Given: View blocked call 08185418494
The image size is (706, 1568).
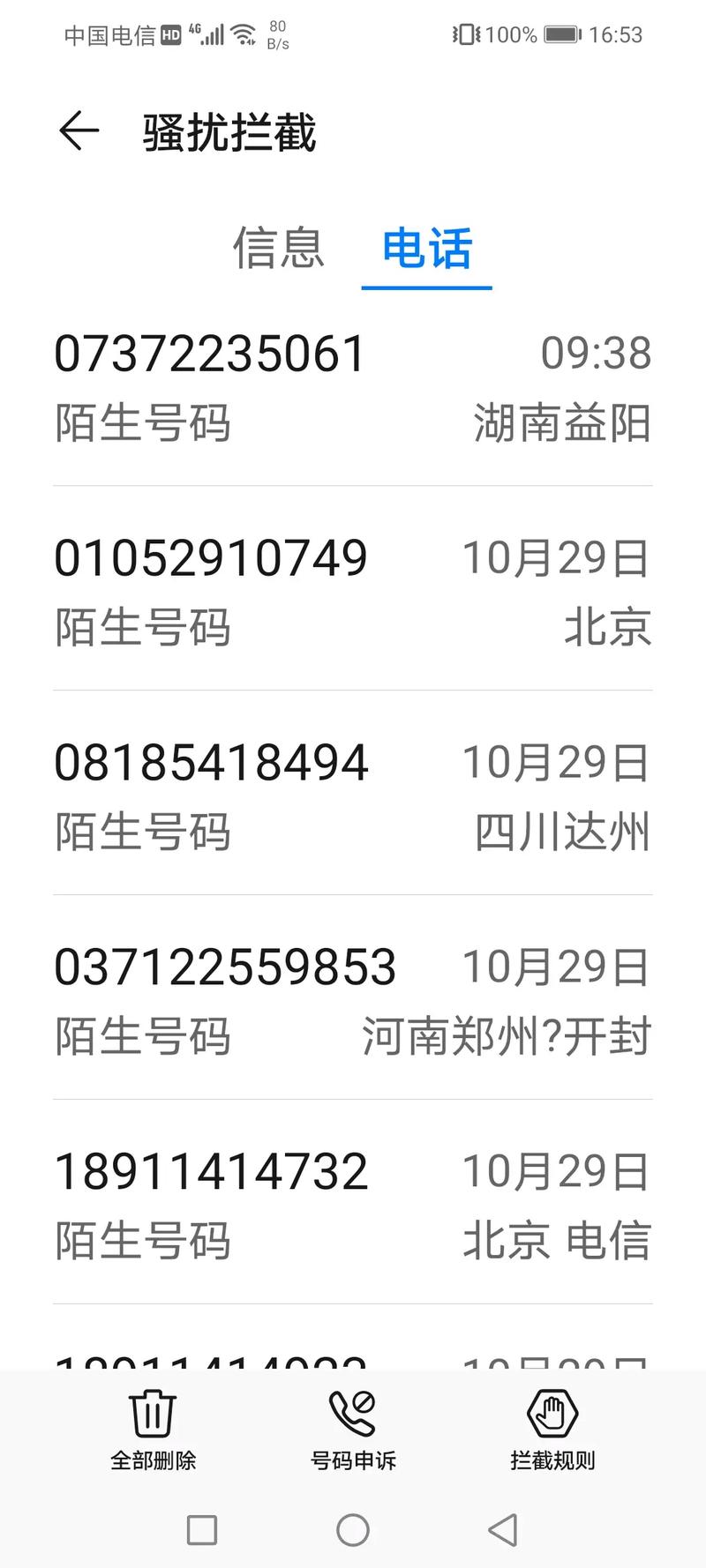Looking at the screenshot, I should point(353,795).
